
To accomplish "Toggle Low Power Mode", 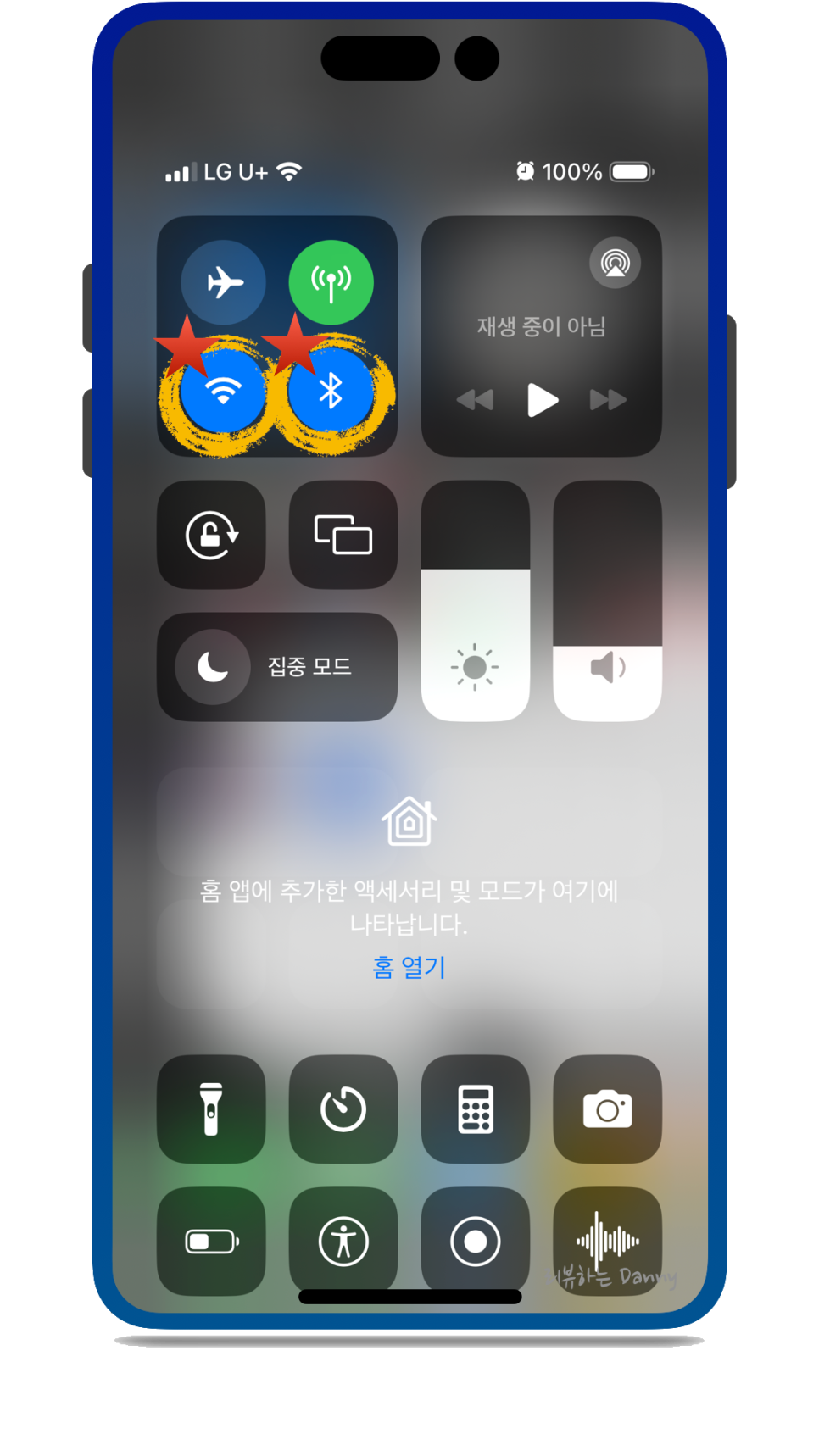I will coord(211,1241).
